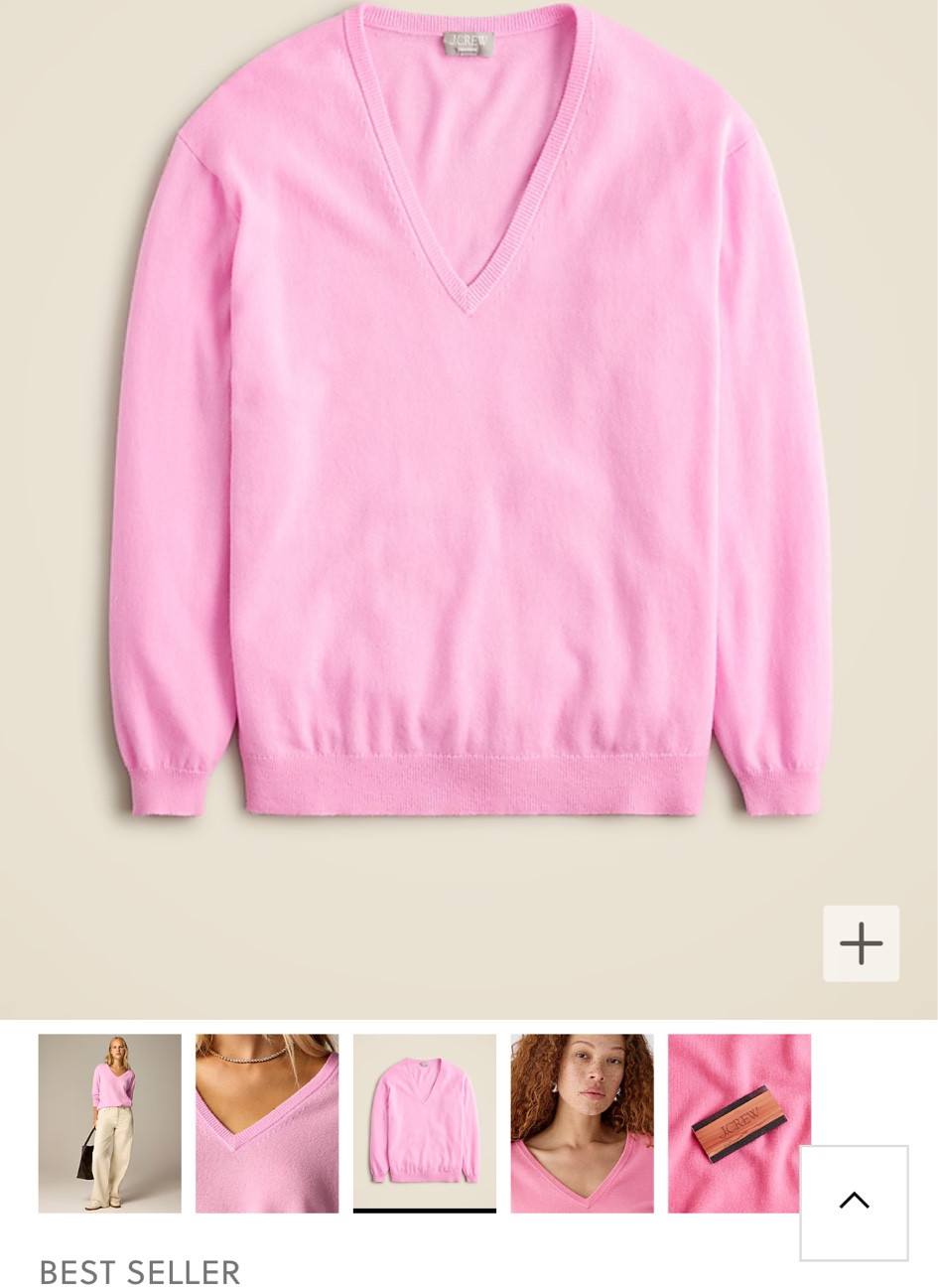Tap the white square containing the plus symbol
Viewport: 938px width, 1288px height.
pos(861,942)
